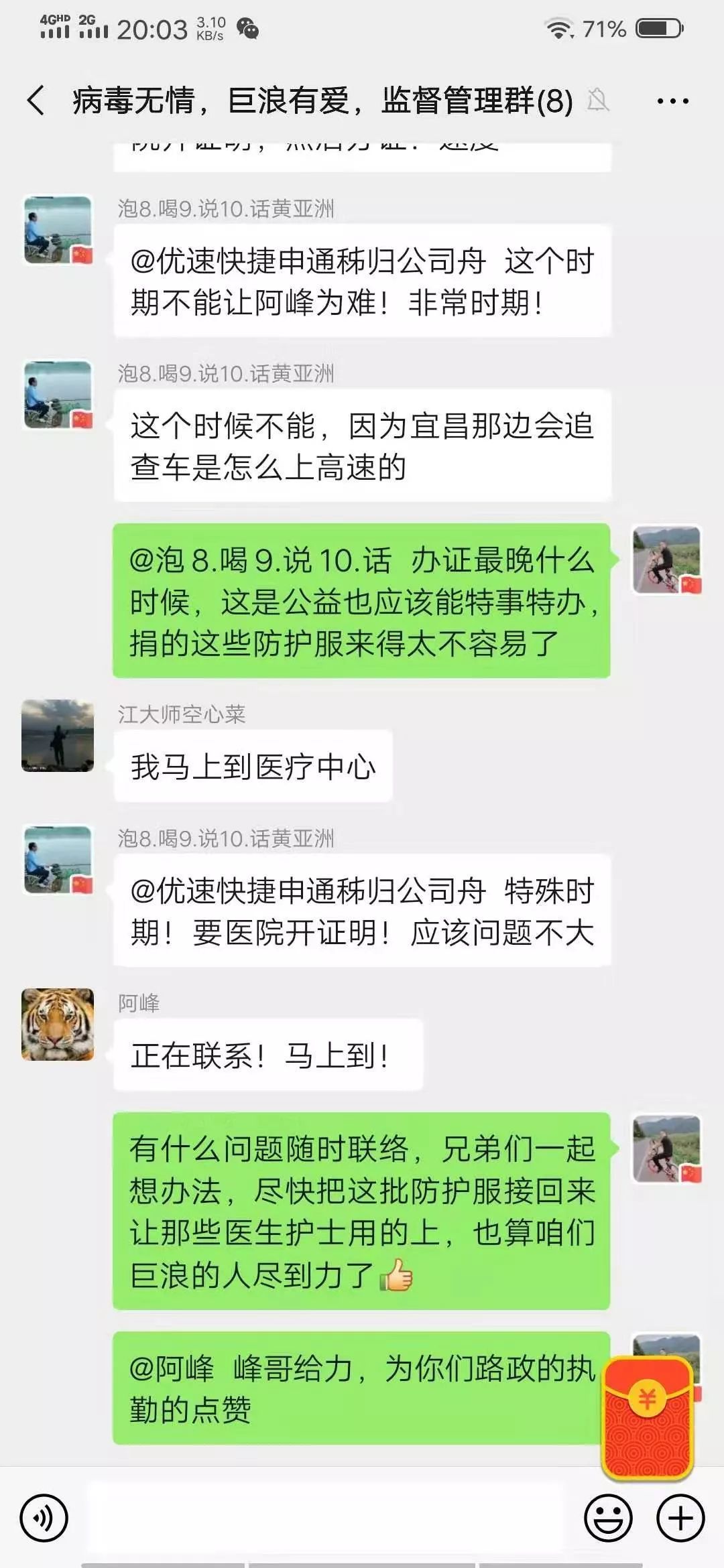Tap the floating red envelope icon
The image size is (724, 1568).
648,1419
